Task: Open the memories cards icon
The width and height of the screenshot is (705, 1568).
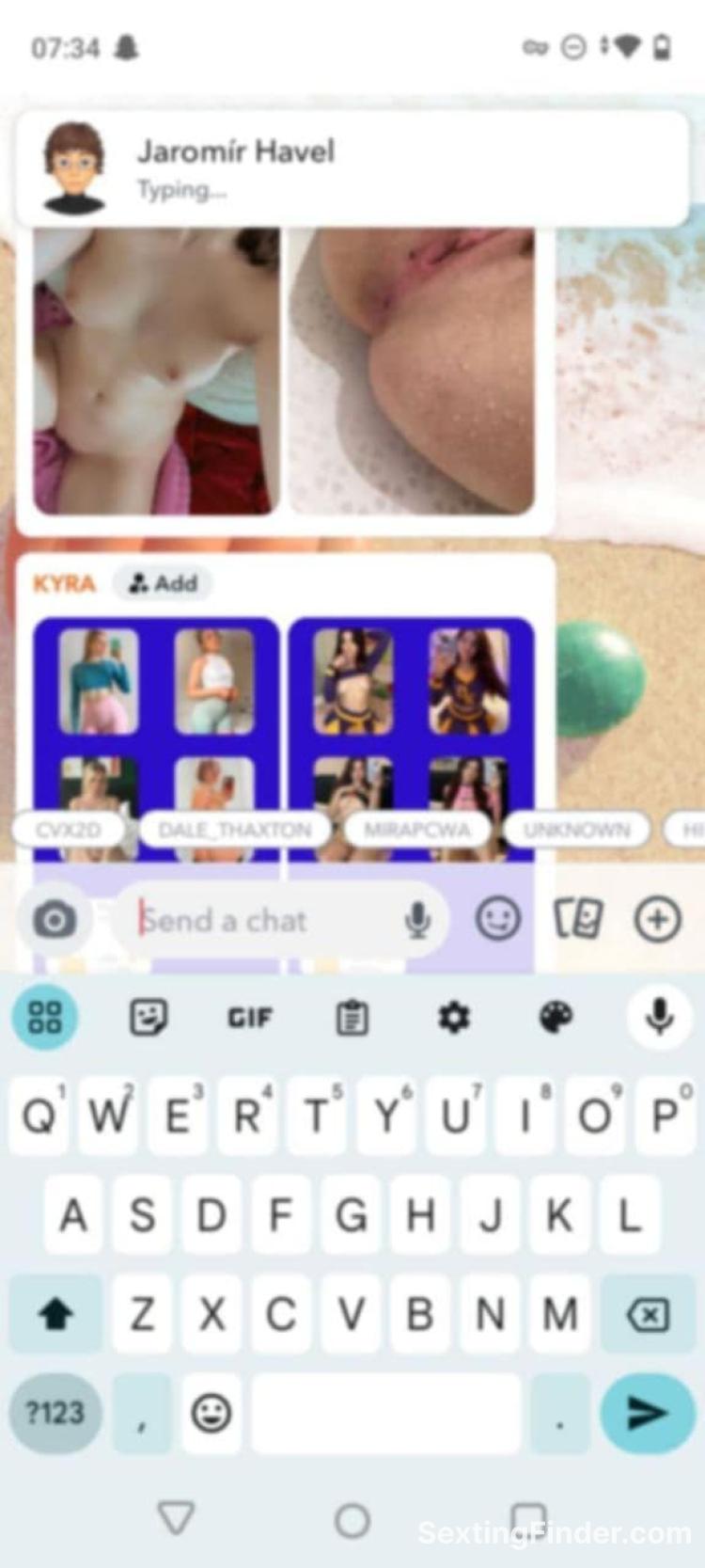Action: coord(578,919)
